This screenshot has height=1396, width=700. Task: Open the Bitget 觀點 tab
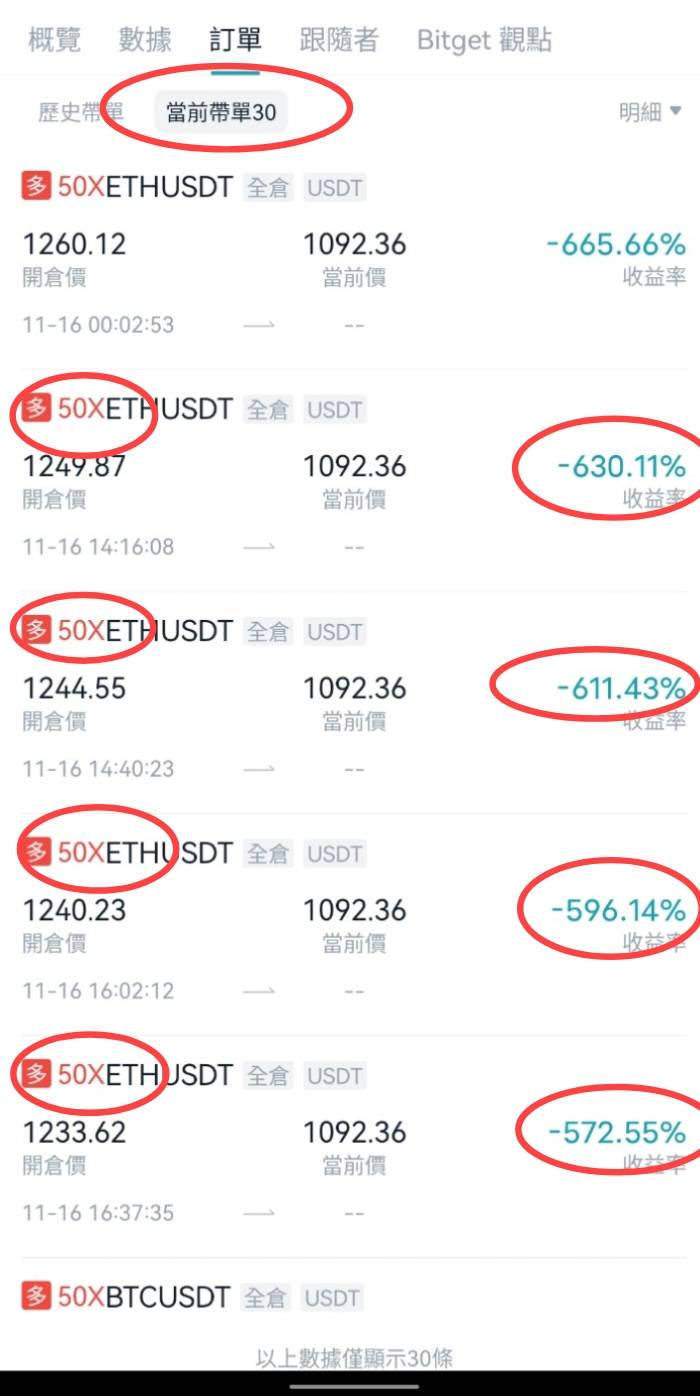pyautogui.click(x=484, y=40)
